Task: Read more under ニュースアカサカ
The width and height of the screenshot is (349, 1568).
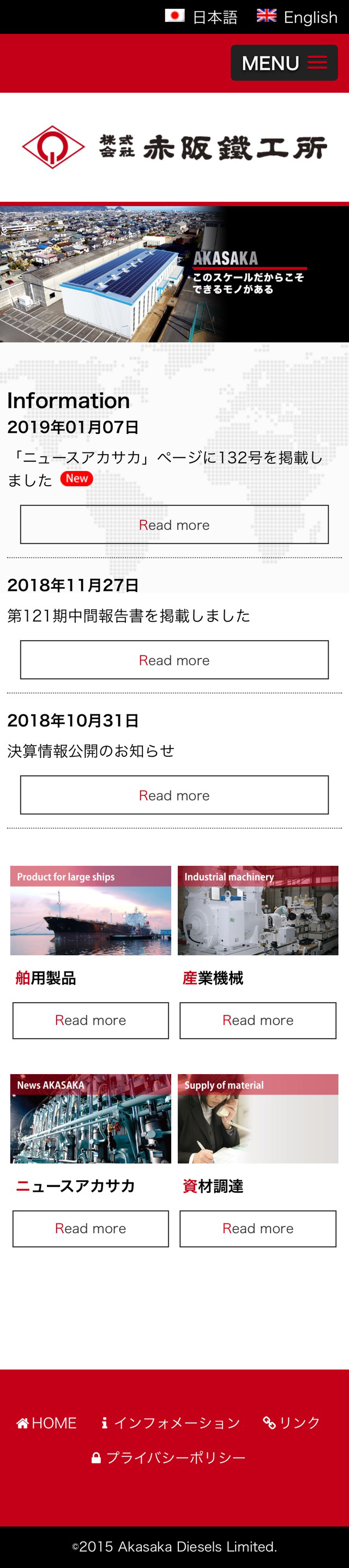Action: tap(91, 1228)
